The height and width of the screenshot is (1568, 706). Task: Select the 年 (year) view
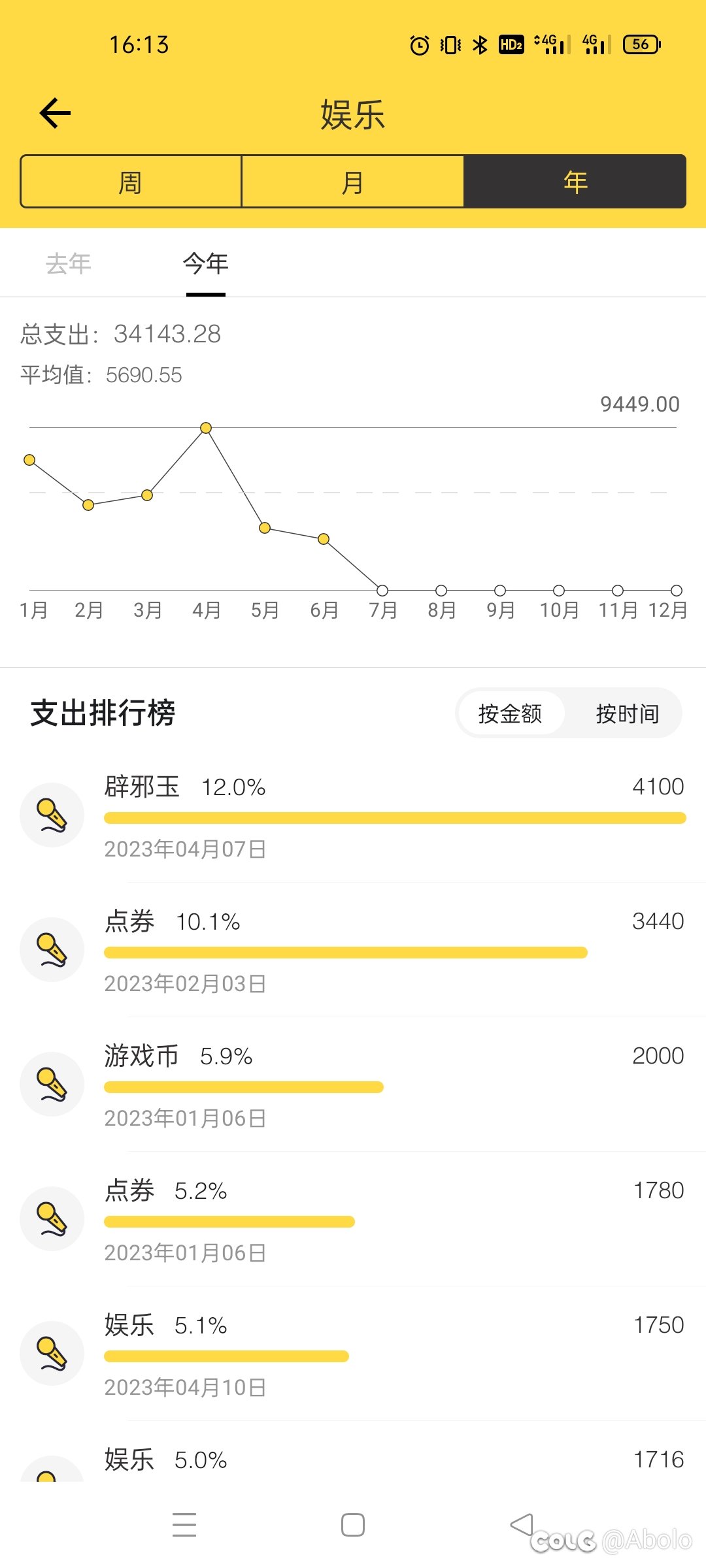[x=575, y=182]
